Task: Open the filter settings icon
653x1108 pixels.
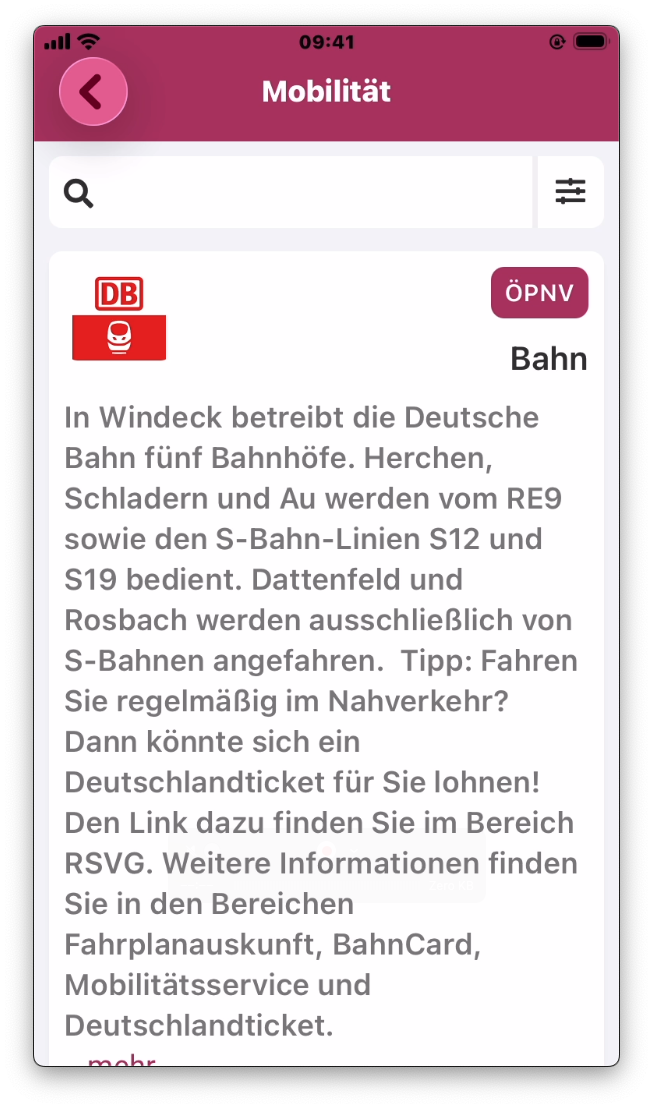Action: [570, 192]
